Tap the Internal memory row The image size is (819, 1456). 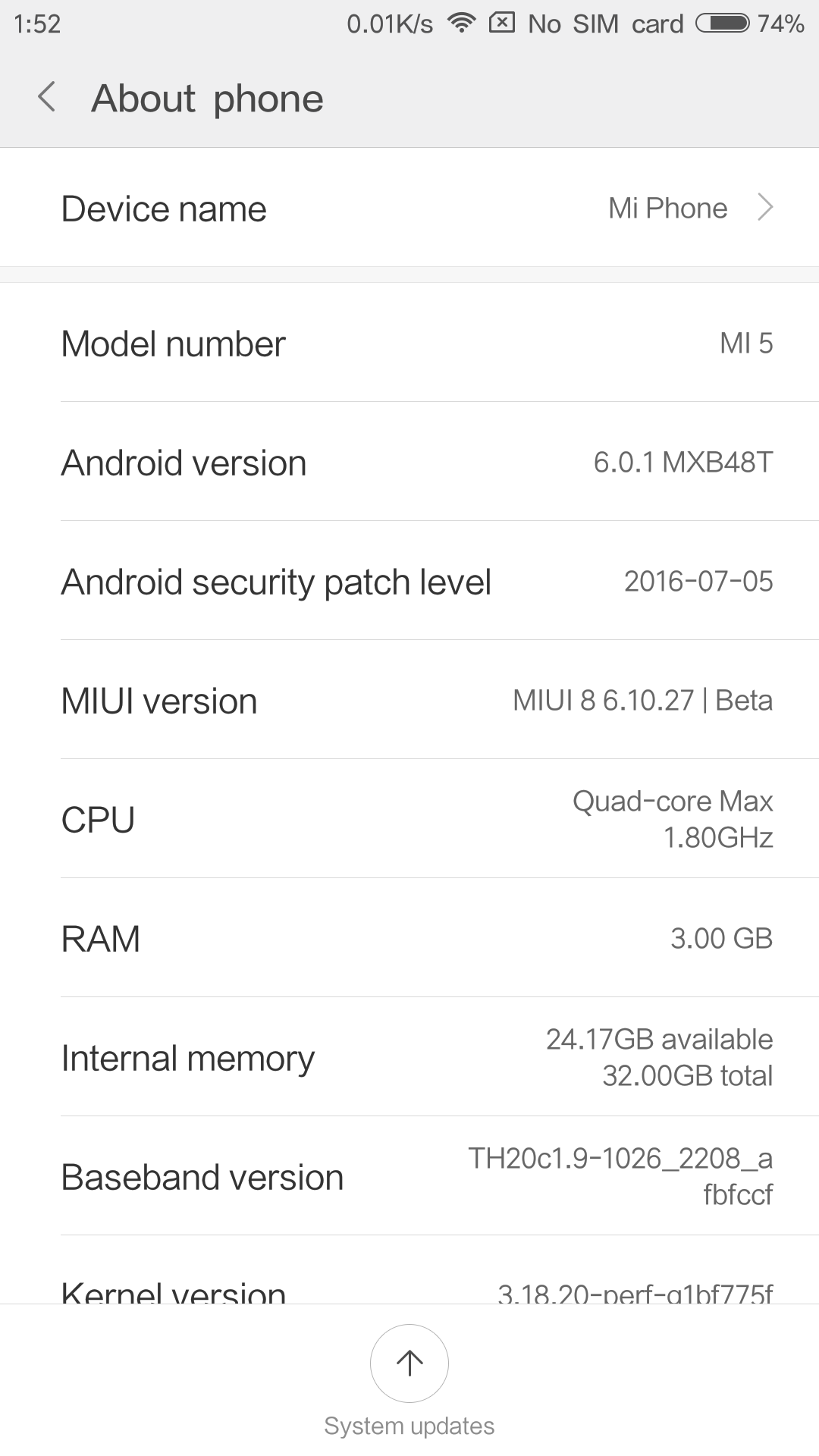(409, 1057)
